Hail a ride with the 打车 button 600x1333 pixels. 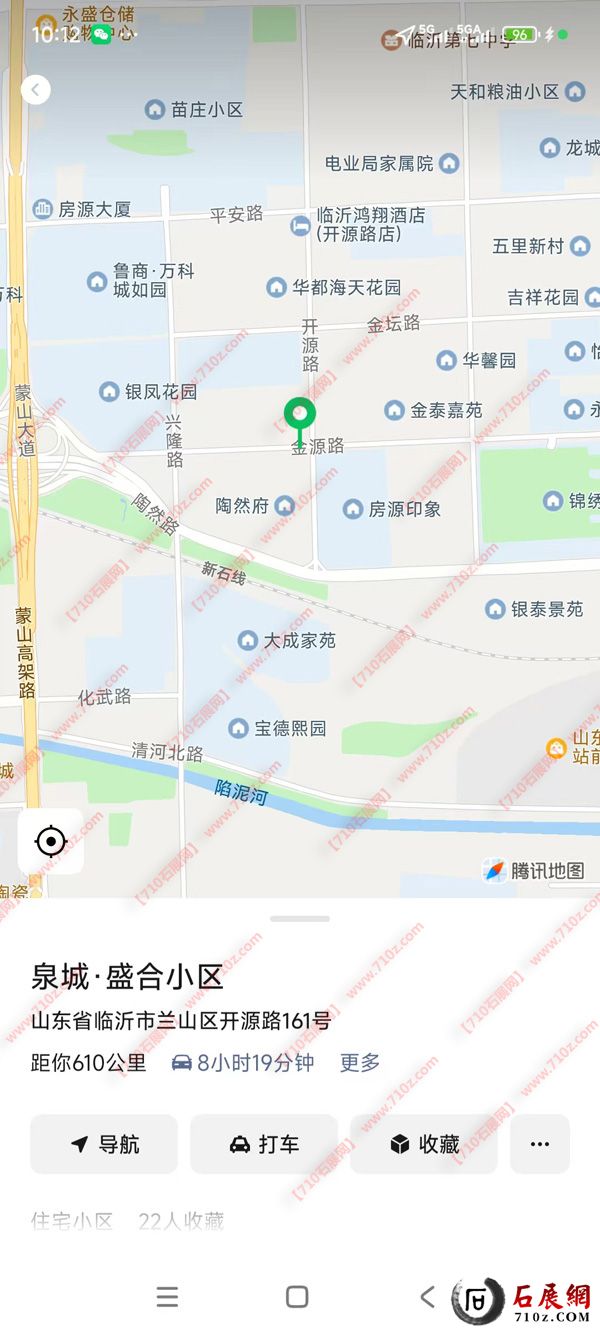[264, 1144]
